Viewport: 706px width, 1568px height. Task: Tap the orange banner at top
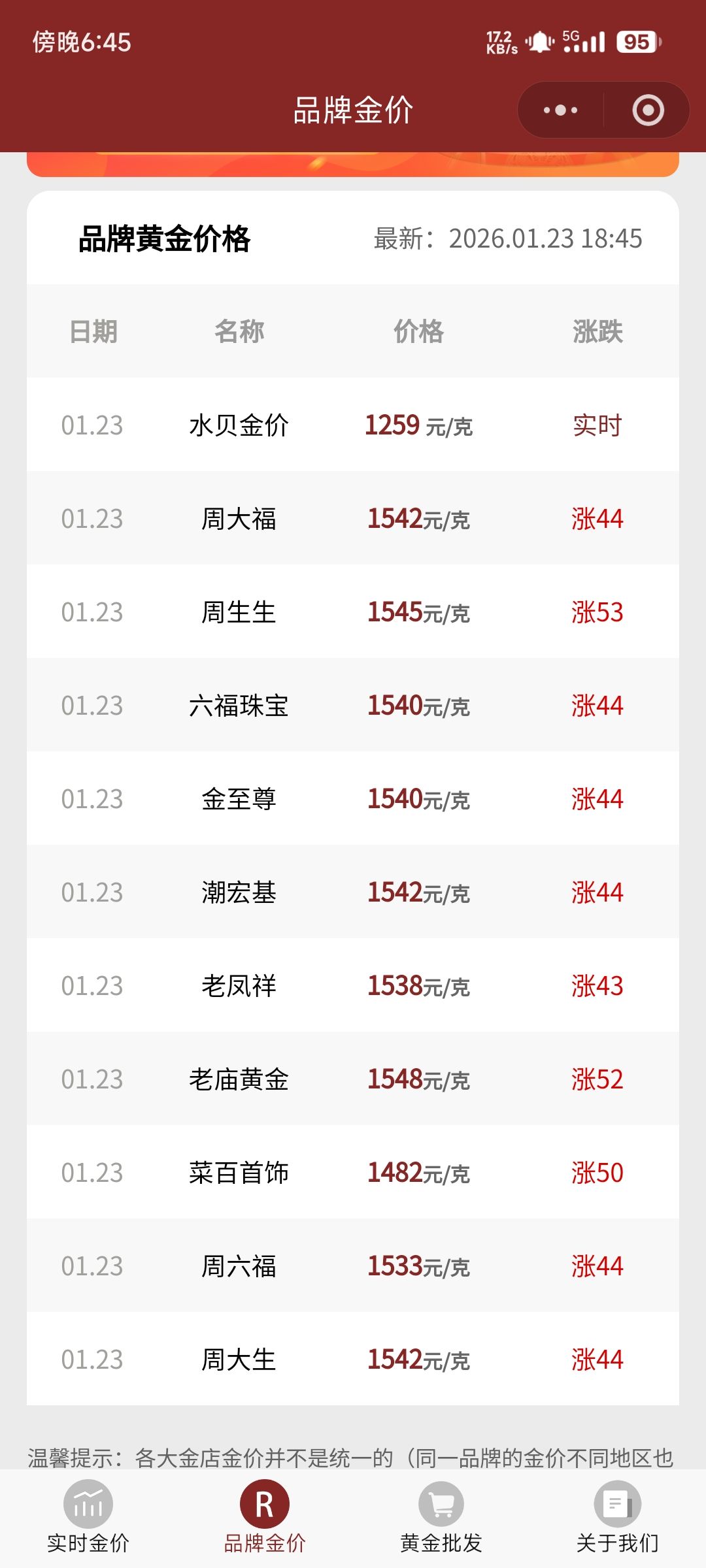(x=353, y=164)
